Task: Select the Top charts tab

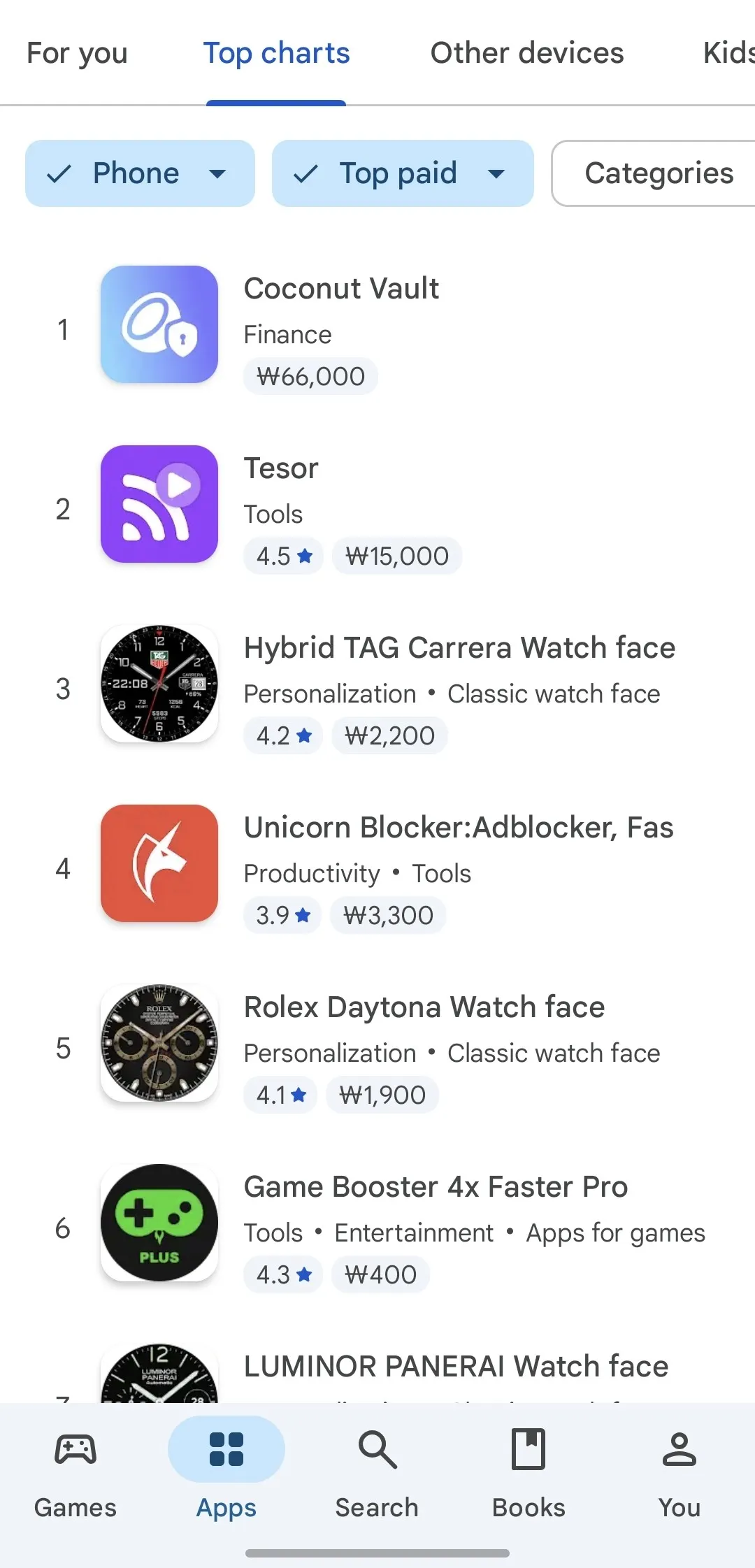Action: click(x=276, y=53)
